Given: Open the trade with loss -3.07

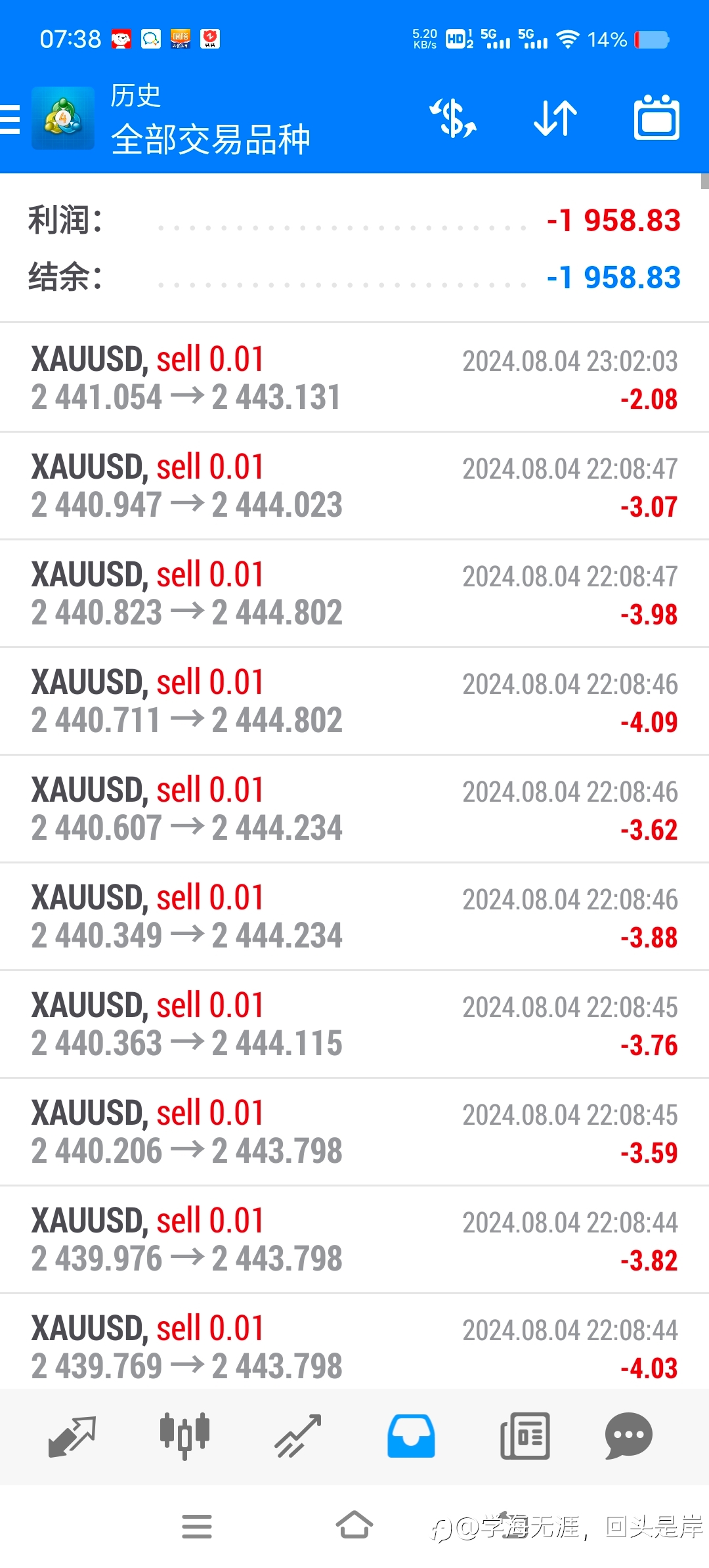Looking at the screenshot, I should pos(354,486).
